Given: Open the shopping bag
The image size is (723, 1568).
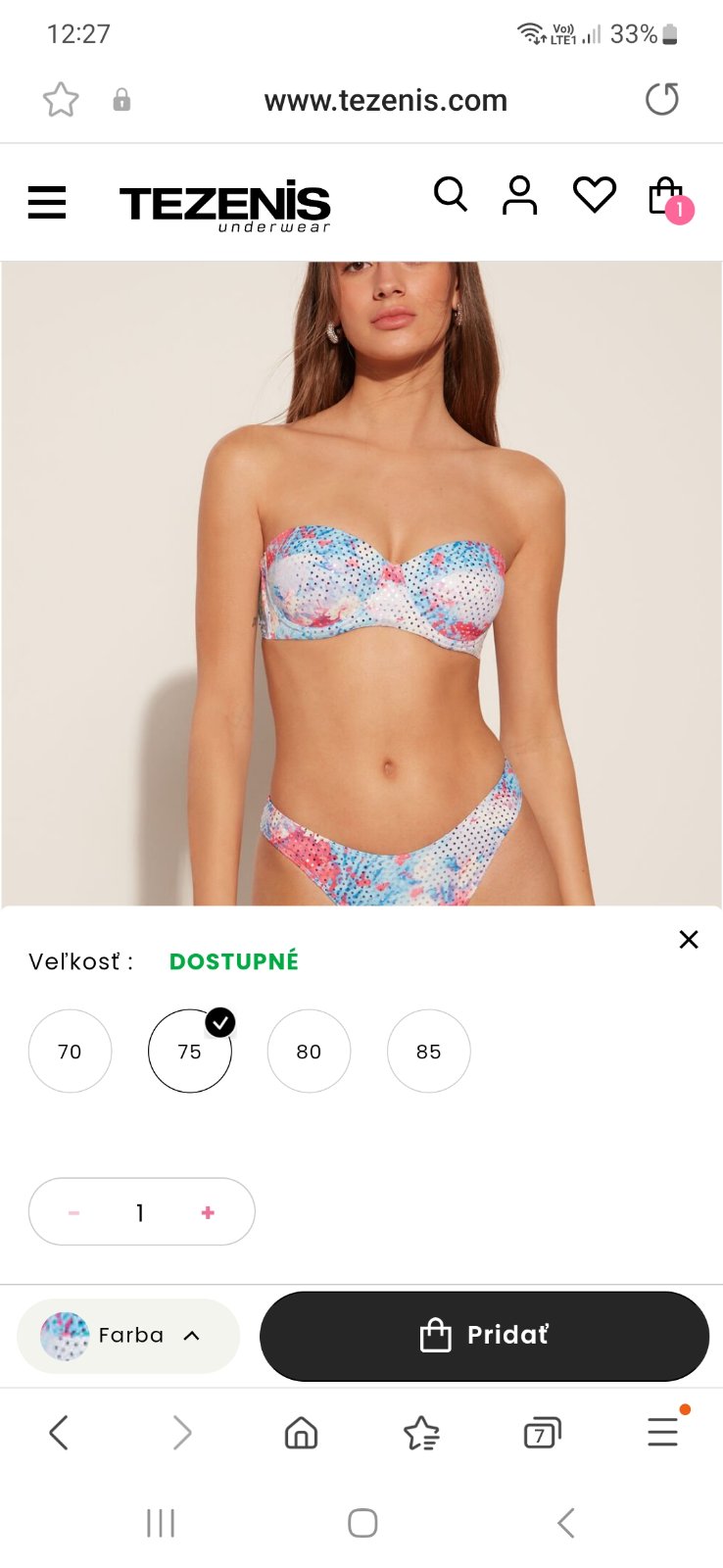Looking at the screenshot, I should 667,197.
